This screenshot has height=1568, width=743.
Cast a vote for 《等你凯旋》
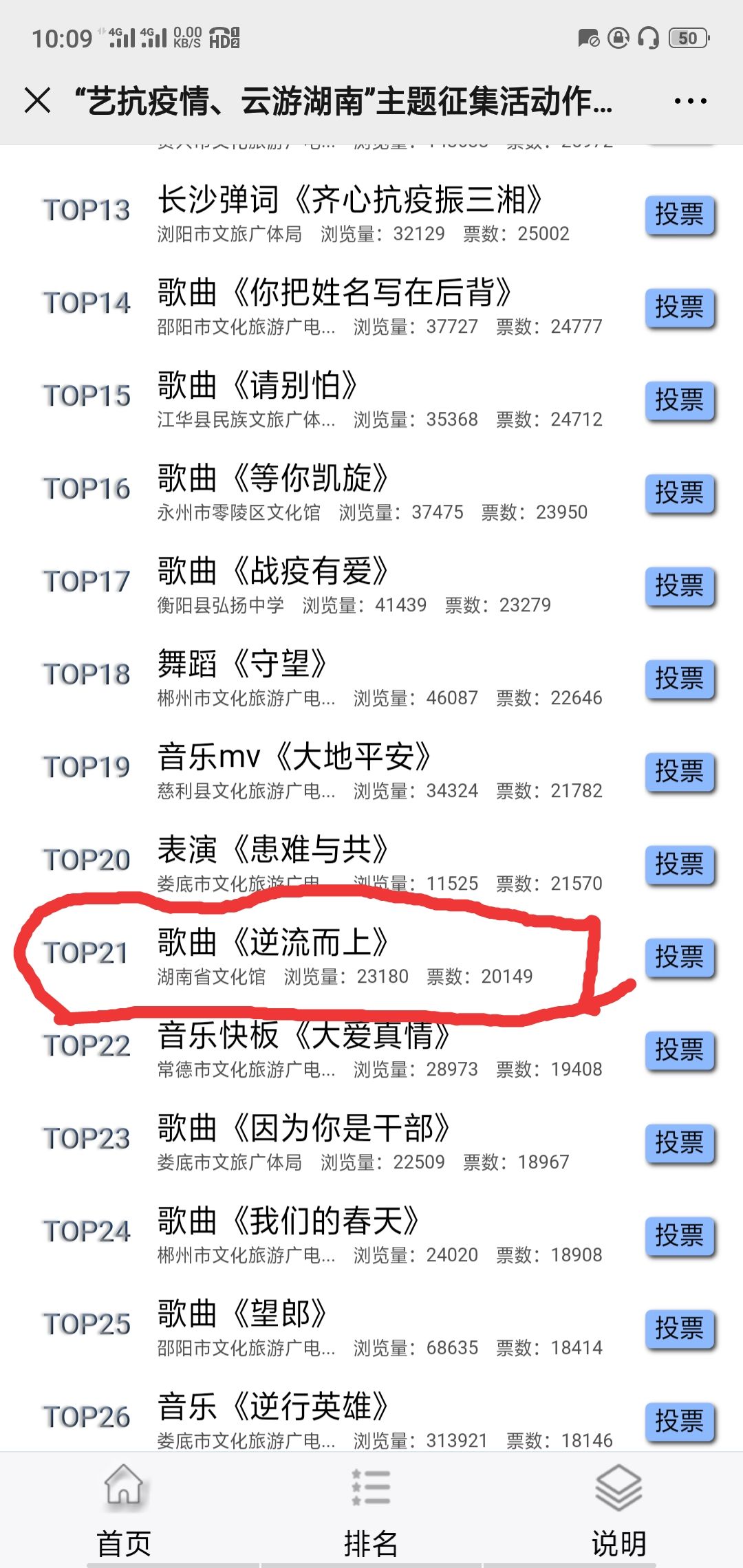[x=680, y=493]
